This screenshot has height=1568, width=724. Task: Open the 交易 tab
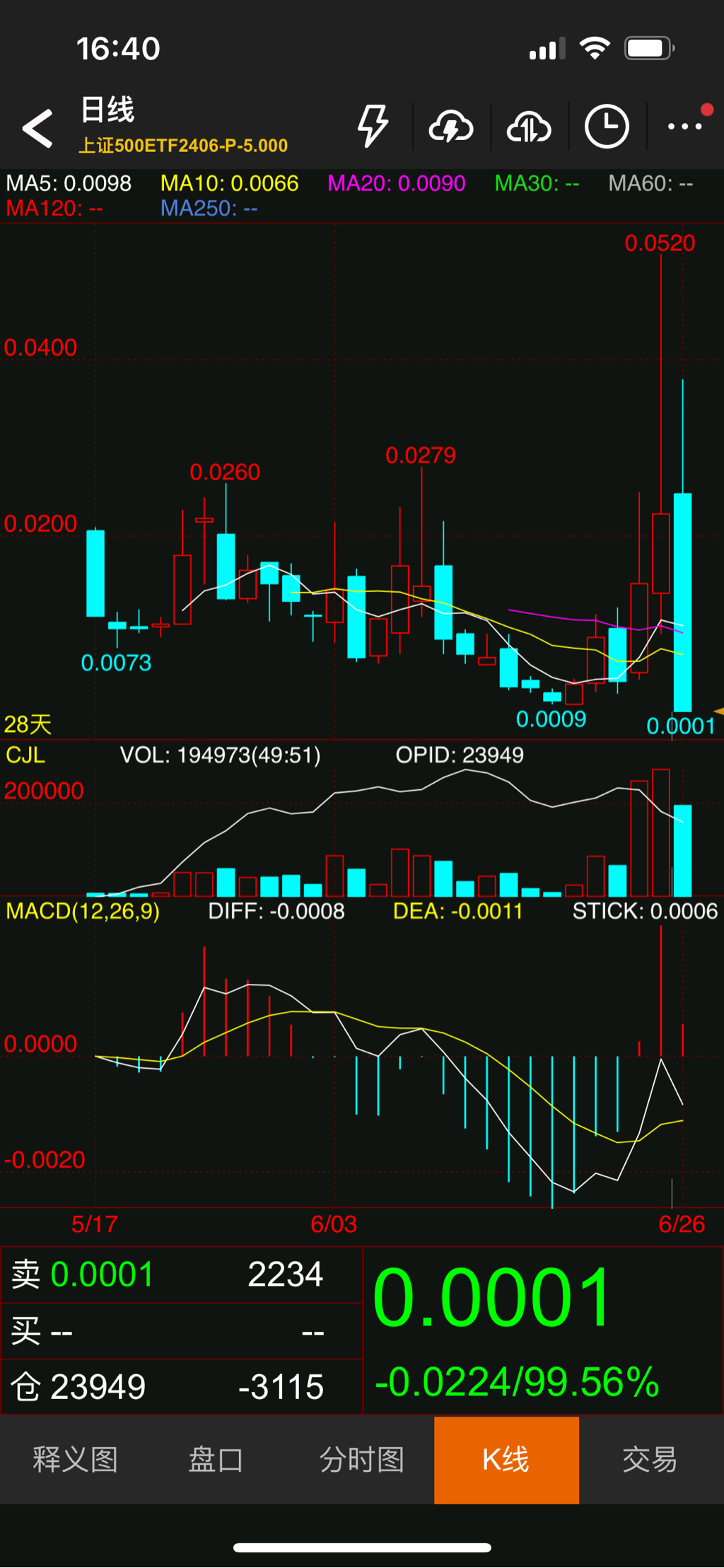pos(650,1459)
